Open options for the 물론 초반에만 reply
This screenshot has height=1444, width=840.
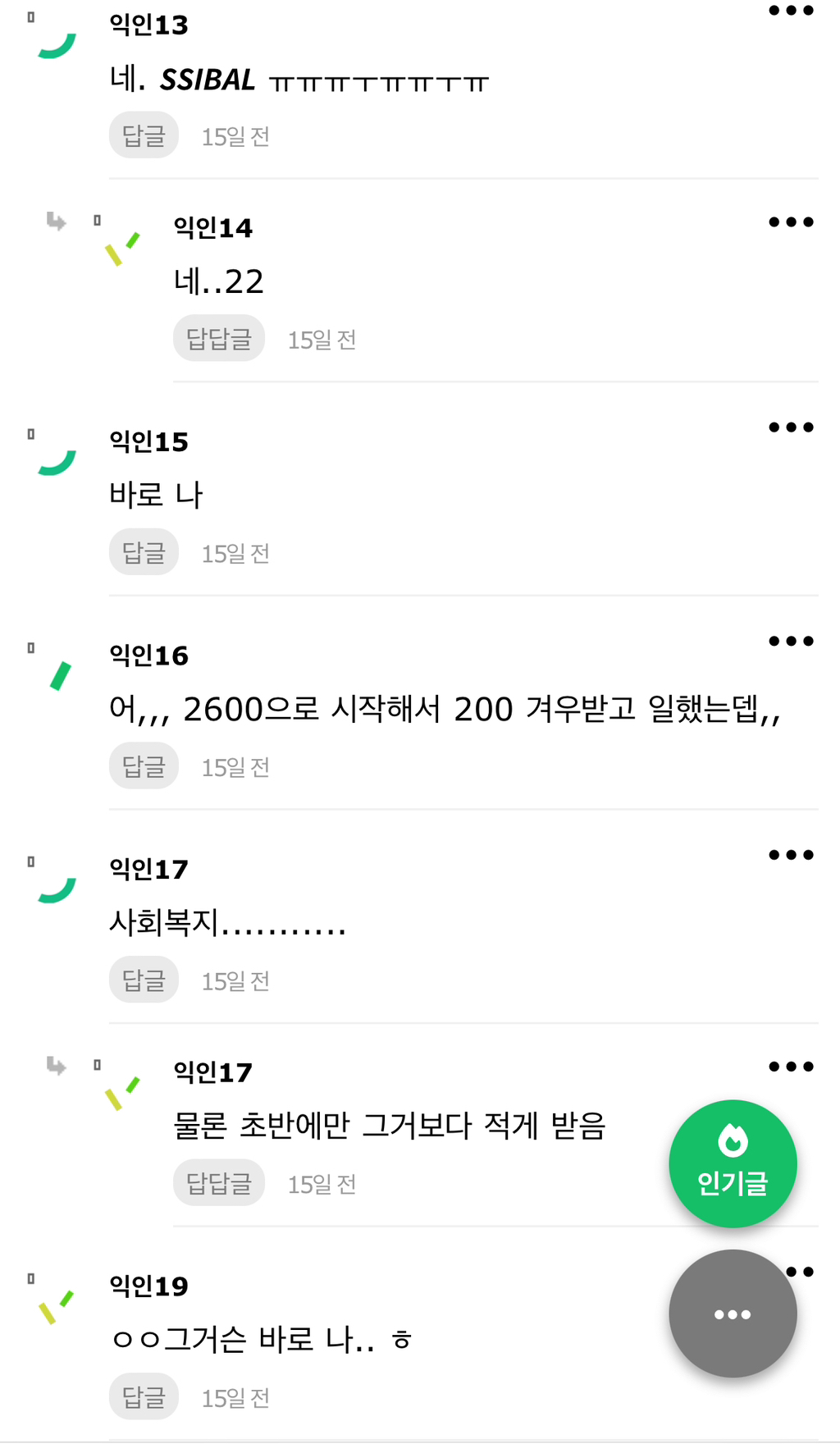pos(791,1067)
